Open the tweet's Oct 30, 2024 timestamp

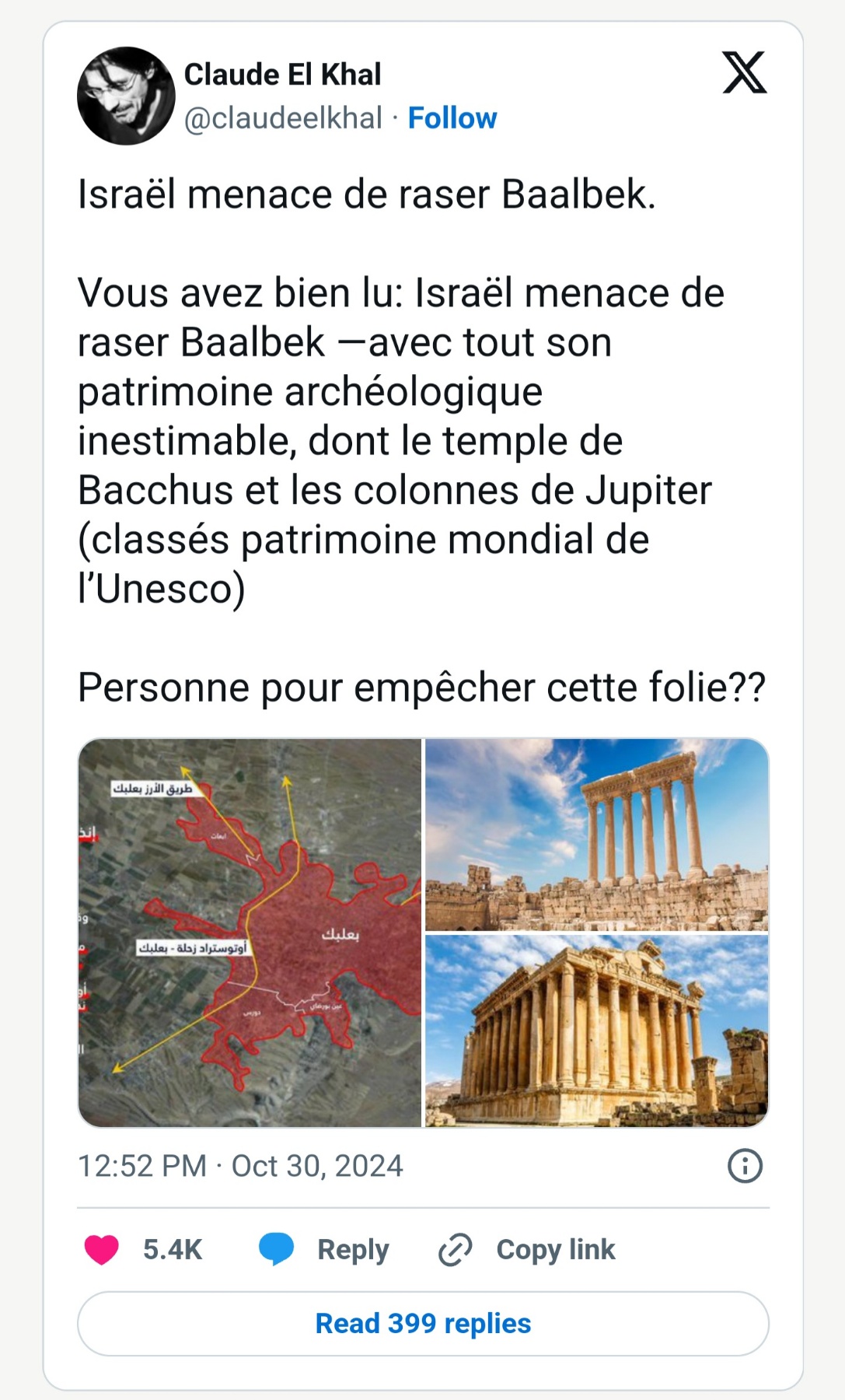pyautogui.click(x=240, y=1166)
